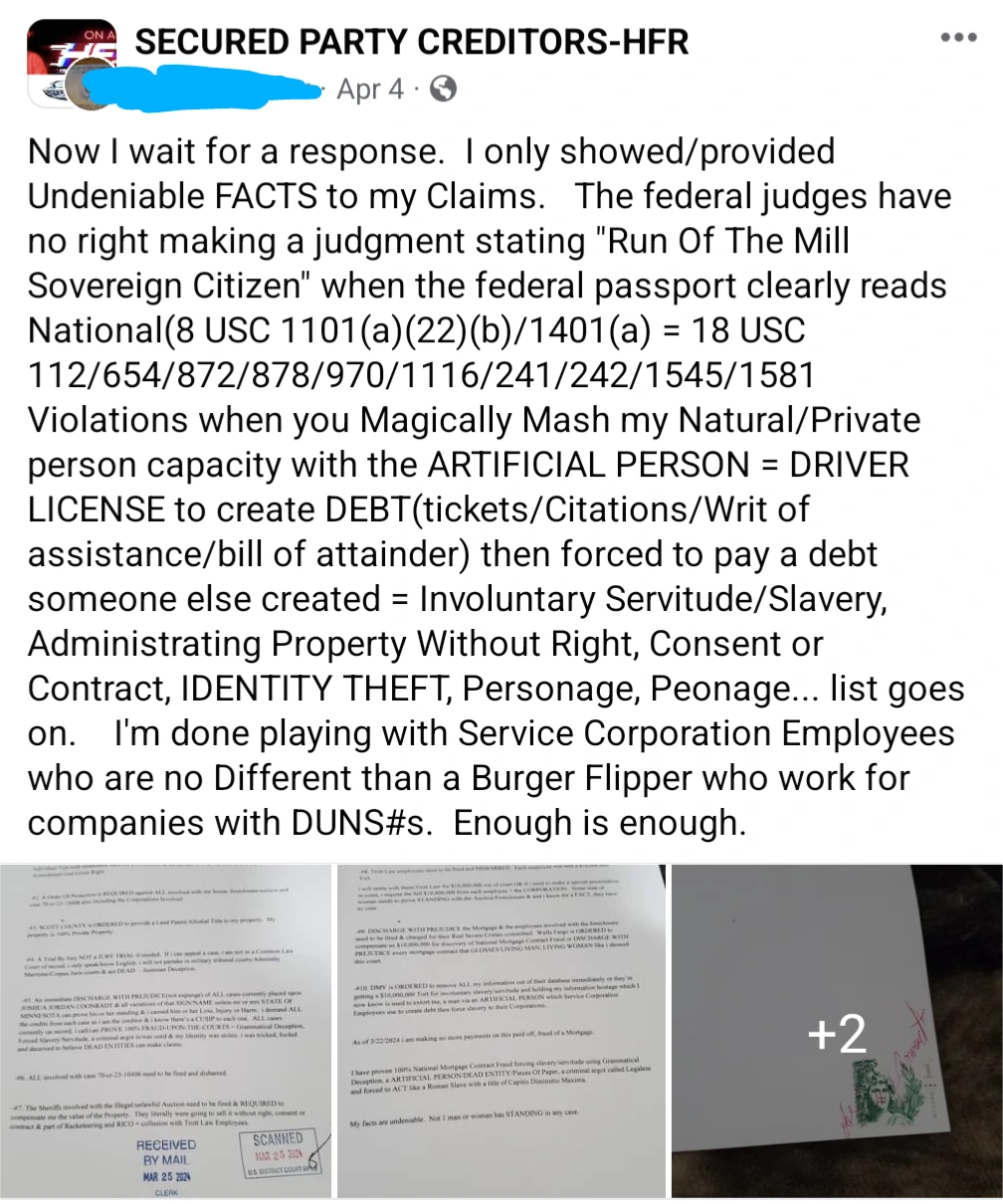Open the post's three-dot overflow menu
The image size is (1003, 1204).
click(x=958, y=38)
